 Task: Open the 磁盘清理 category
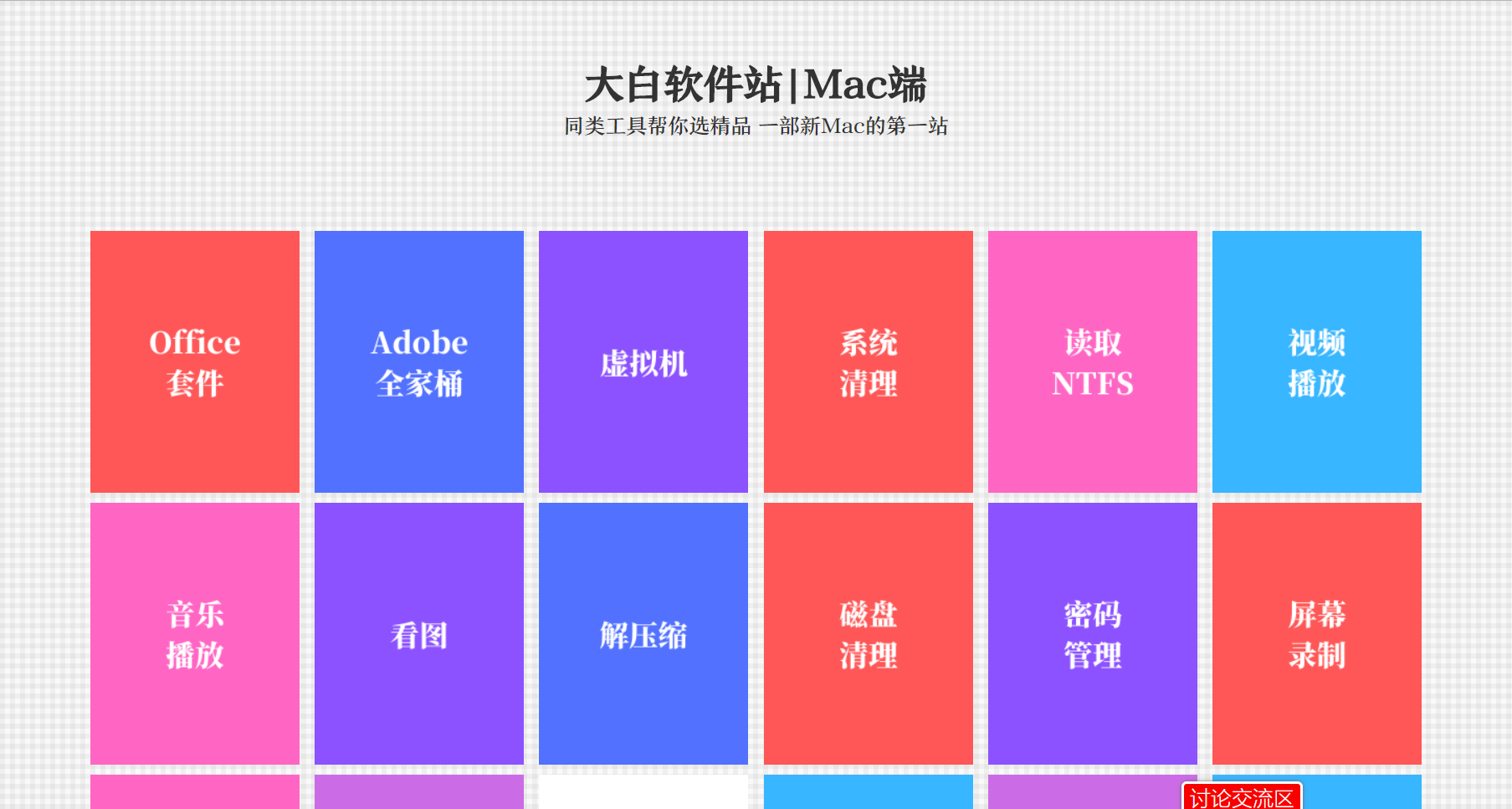(868, 633)
